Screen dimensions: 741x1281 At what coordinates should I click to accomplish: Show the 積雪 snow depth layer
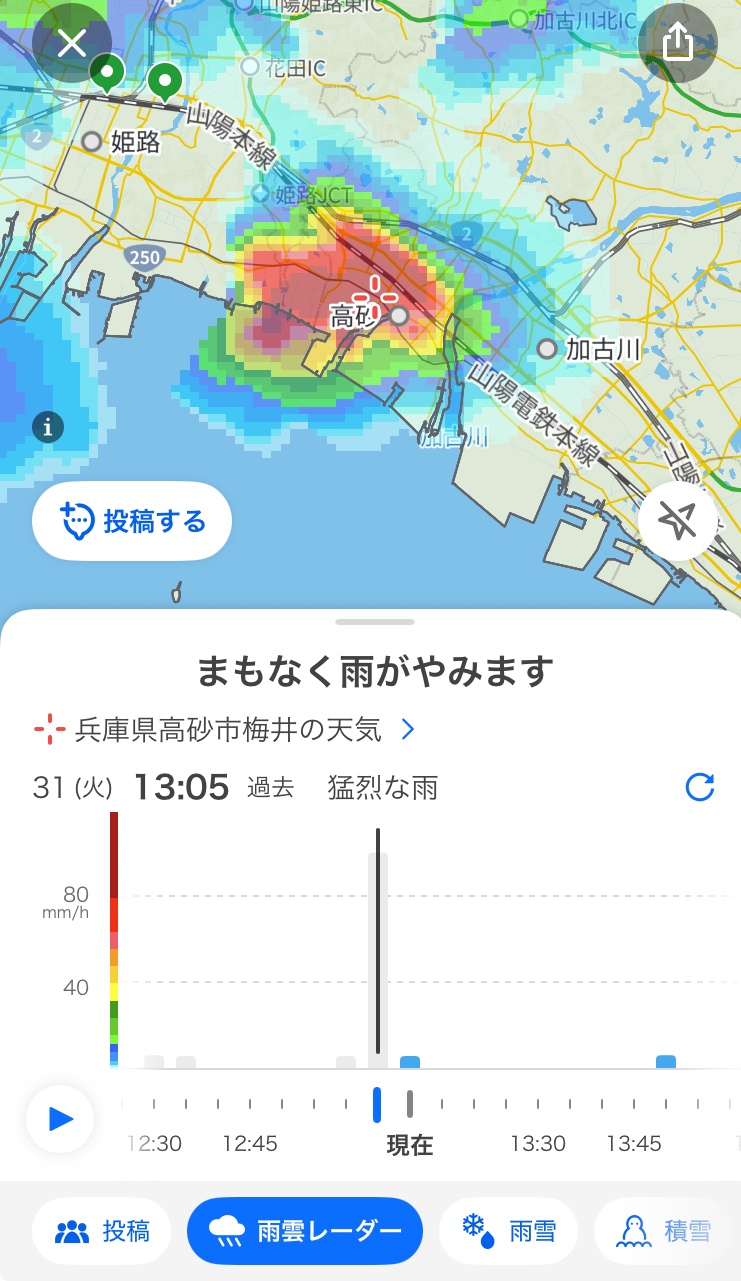665,1231
